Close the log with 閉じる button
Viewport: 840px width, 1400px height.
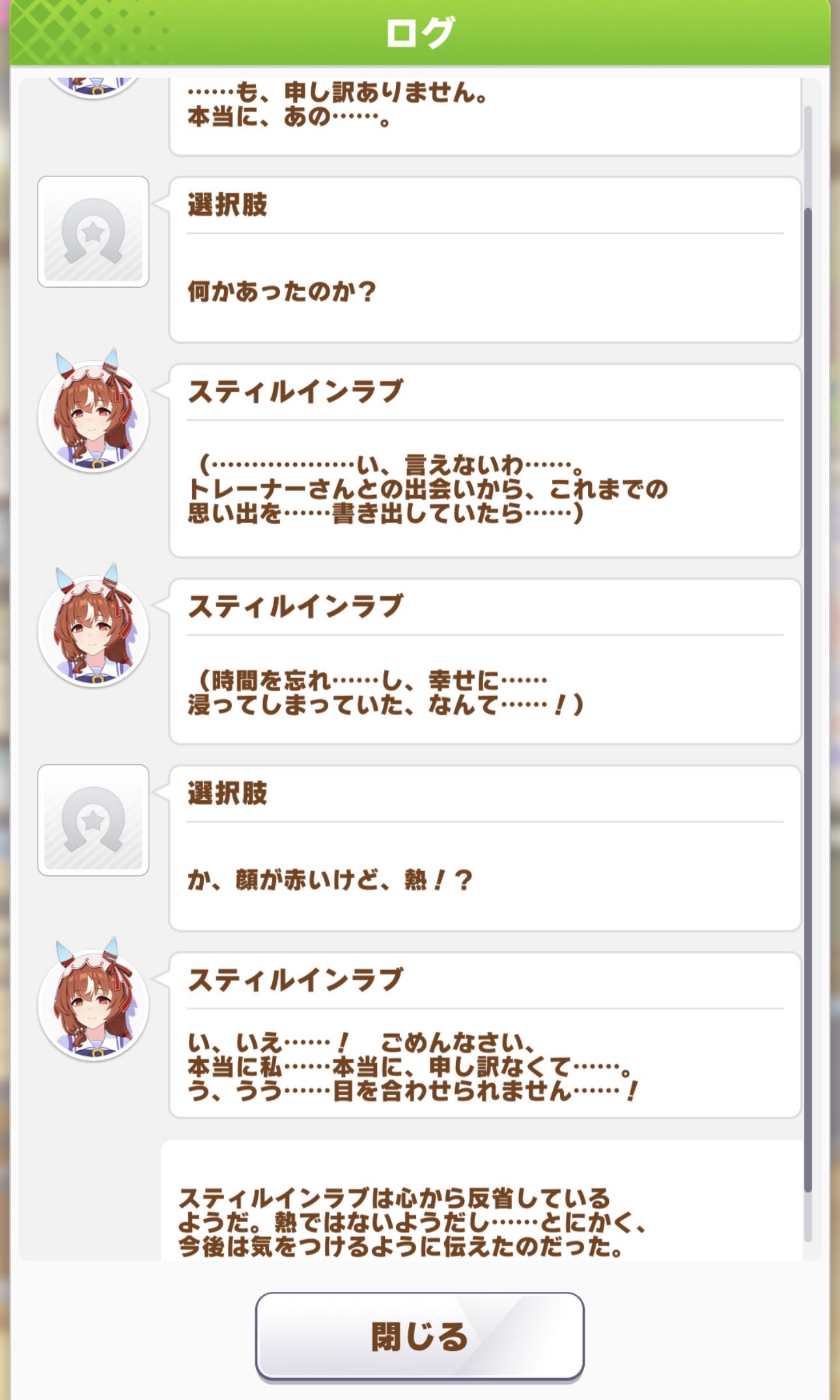click(419, 1336)
